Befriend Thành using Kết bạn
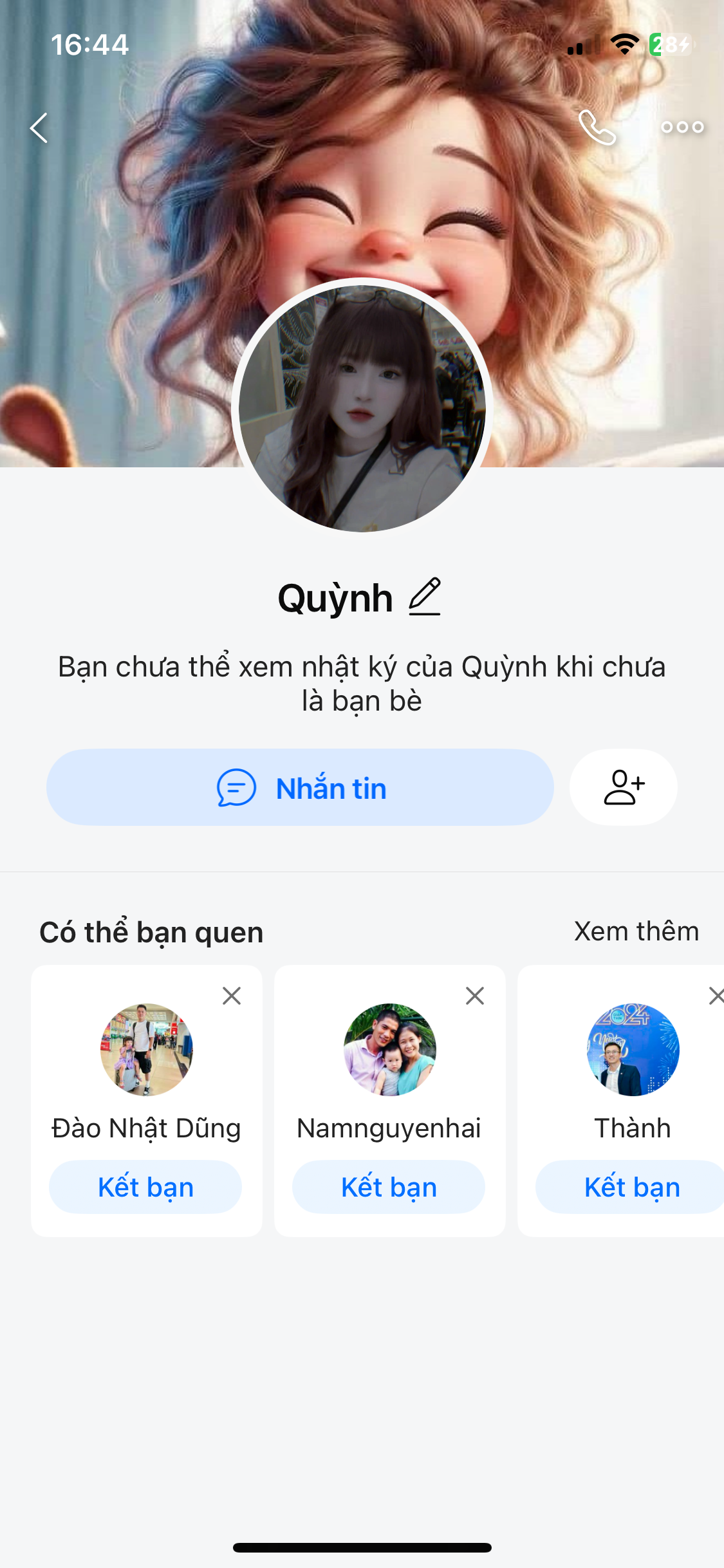 (x=632, y=1187)
